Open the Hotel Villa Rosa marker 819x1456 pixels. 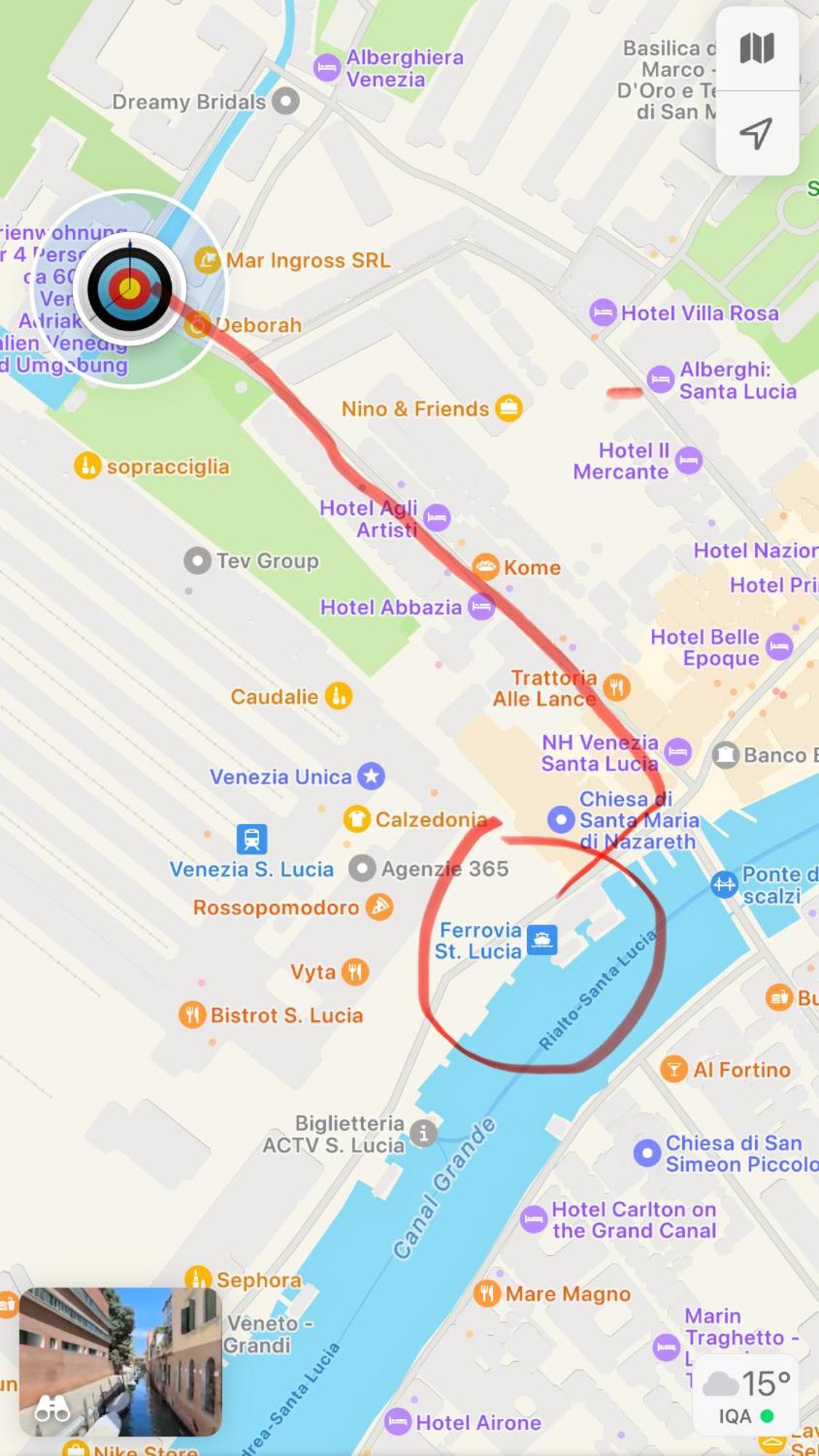pyautogui.click(x=603, y=313)
